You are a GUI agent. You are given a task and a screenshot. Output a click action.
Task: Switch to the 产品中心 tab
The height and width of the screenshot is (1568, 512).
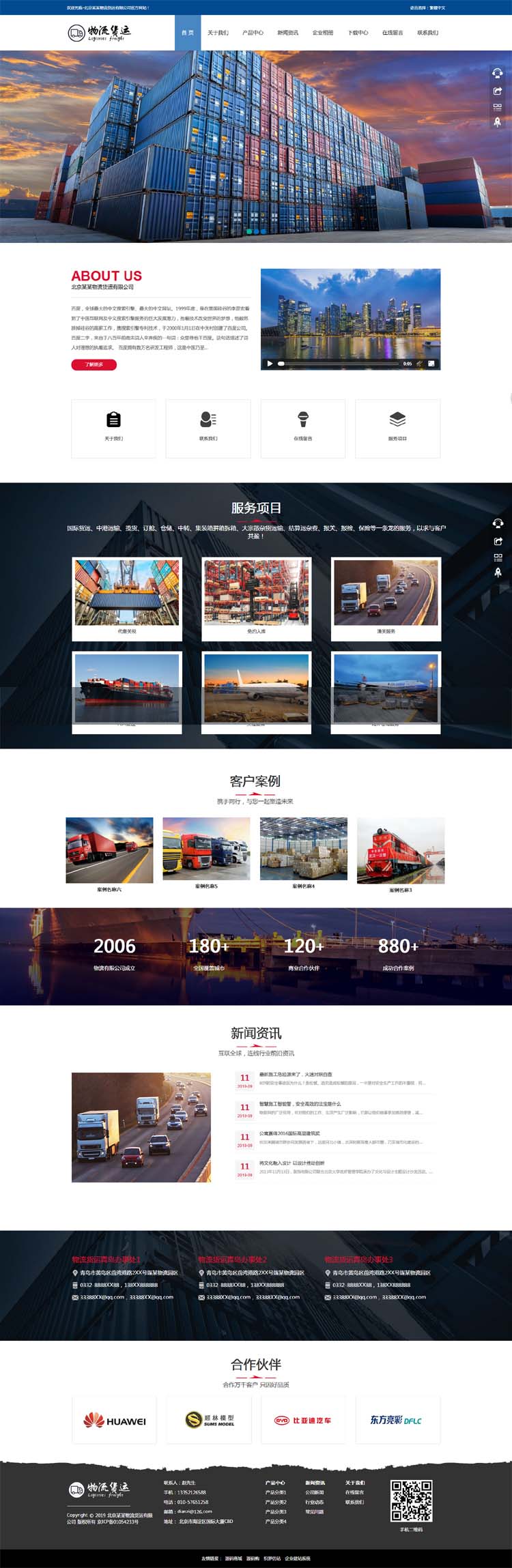(253, 33)
